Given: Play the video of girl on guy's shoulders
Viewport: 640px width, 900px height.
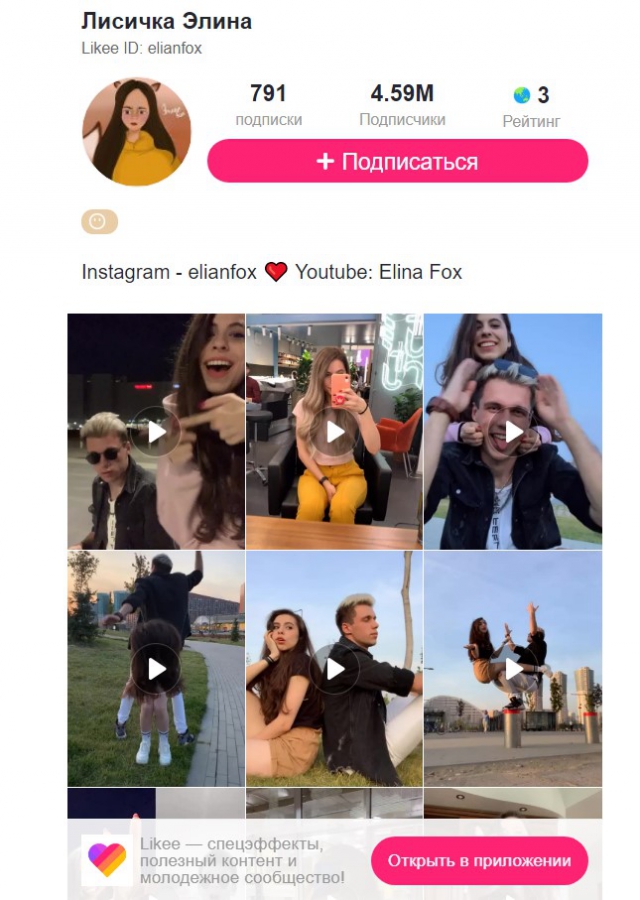Looking at the screenshot, I should pyautogui.click(x=513, y=432).
